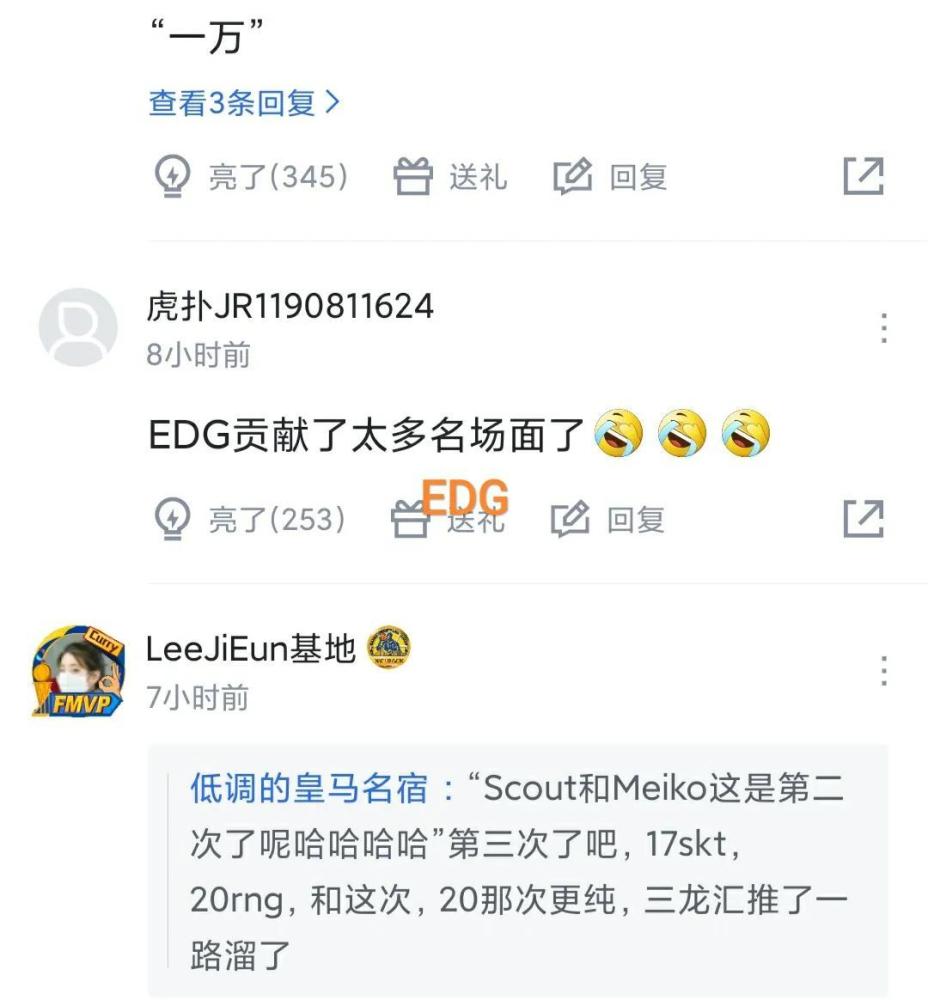Screen dimensions: 928x1000
Task: Tap 亮了(253) under the EDG comment
Action: [250, 519]
